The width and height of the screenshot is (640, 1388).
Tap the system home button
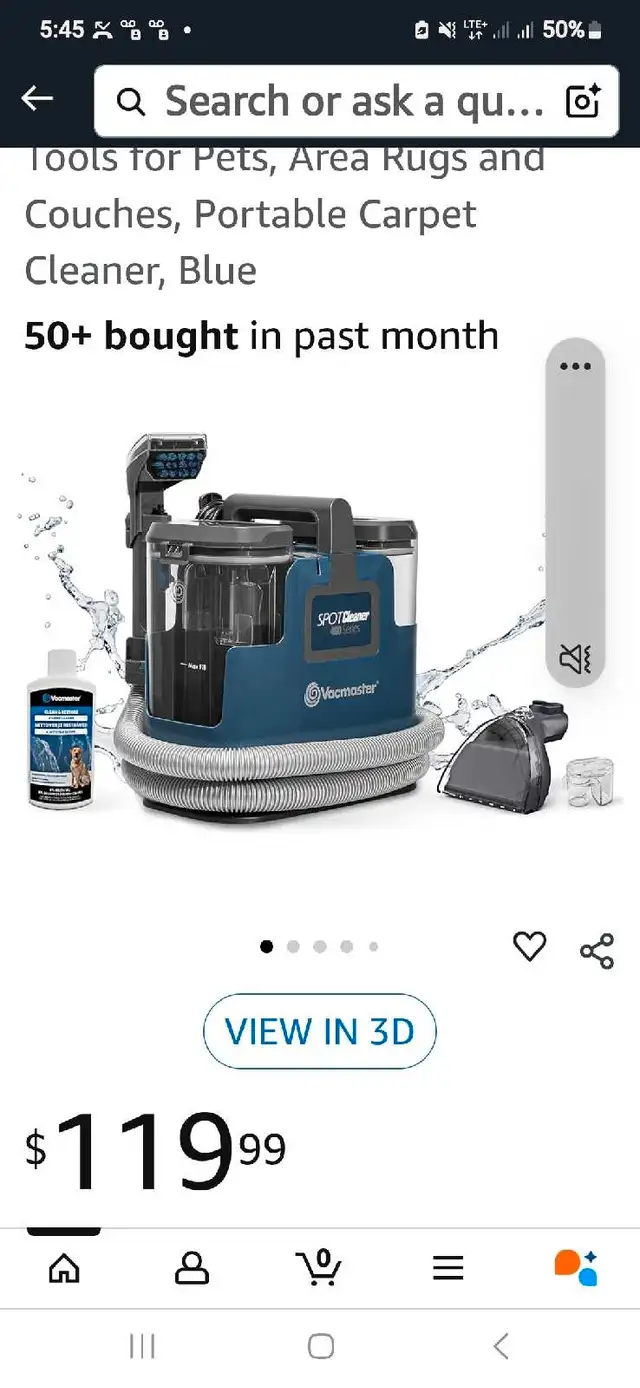pyautogui.click(x=320, y=1346)
